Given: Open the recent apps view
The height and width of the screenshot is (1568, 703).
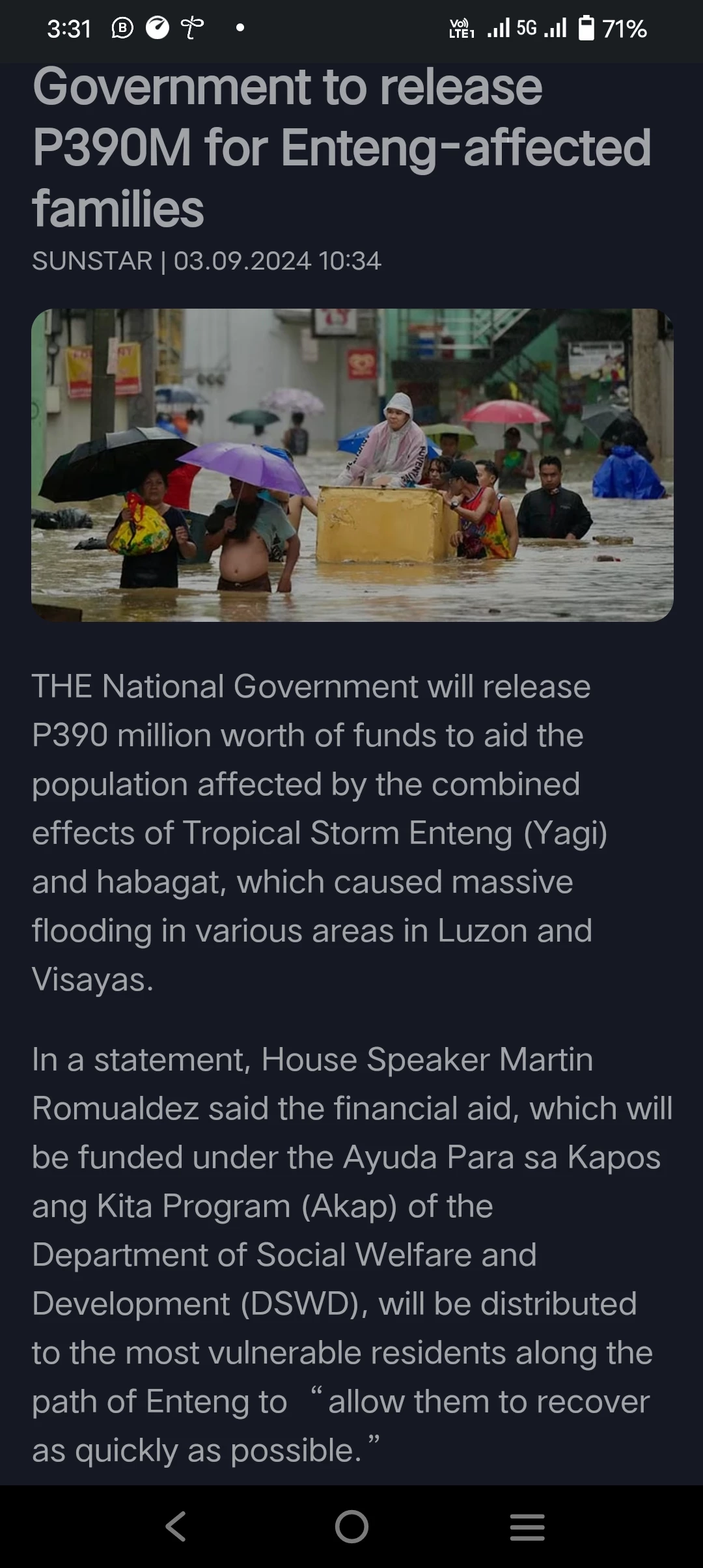Looking at the screenshot, I should (x=527, y=1527).
